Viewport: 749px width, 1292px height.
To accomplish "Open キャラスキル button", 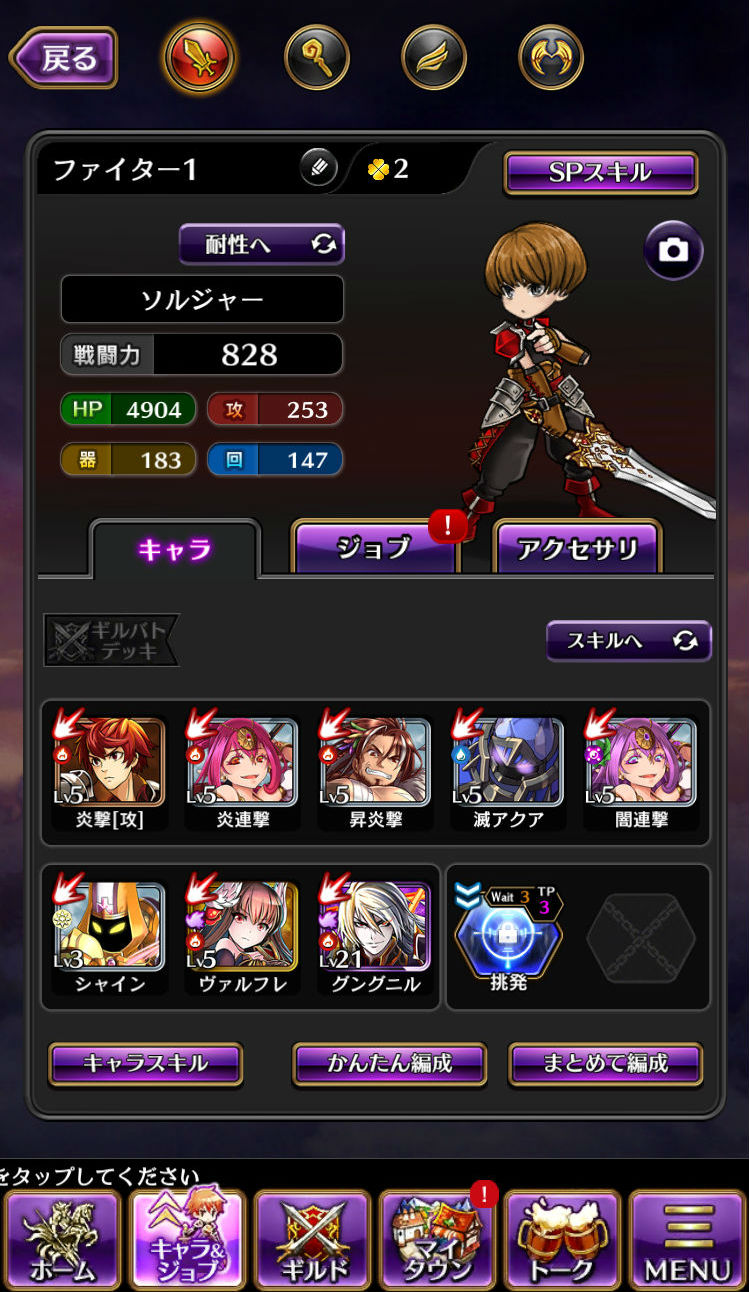I will pyautogui.click(x=146, y=1063).
